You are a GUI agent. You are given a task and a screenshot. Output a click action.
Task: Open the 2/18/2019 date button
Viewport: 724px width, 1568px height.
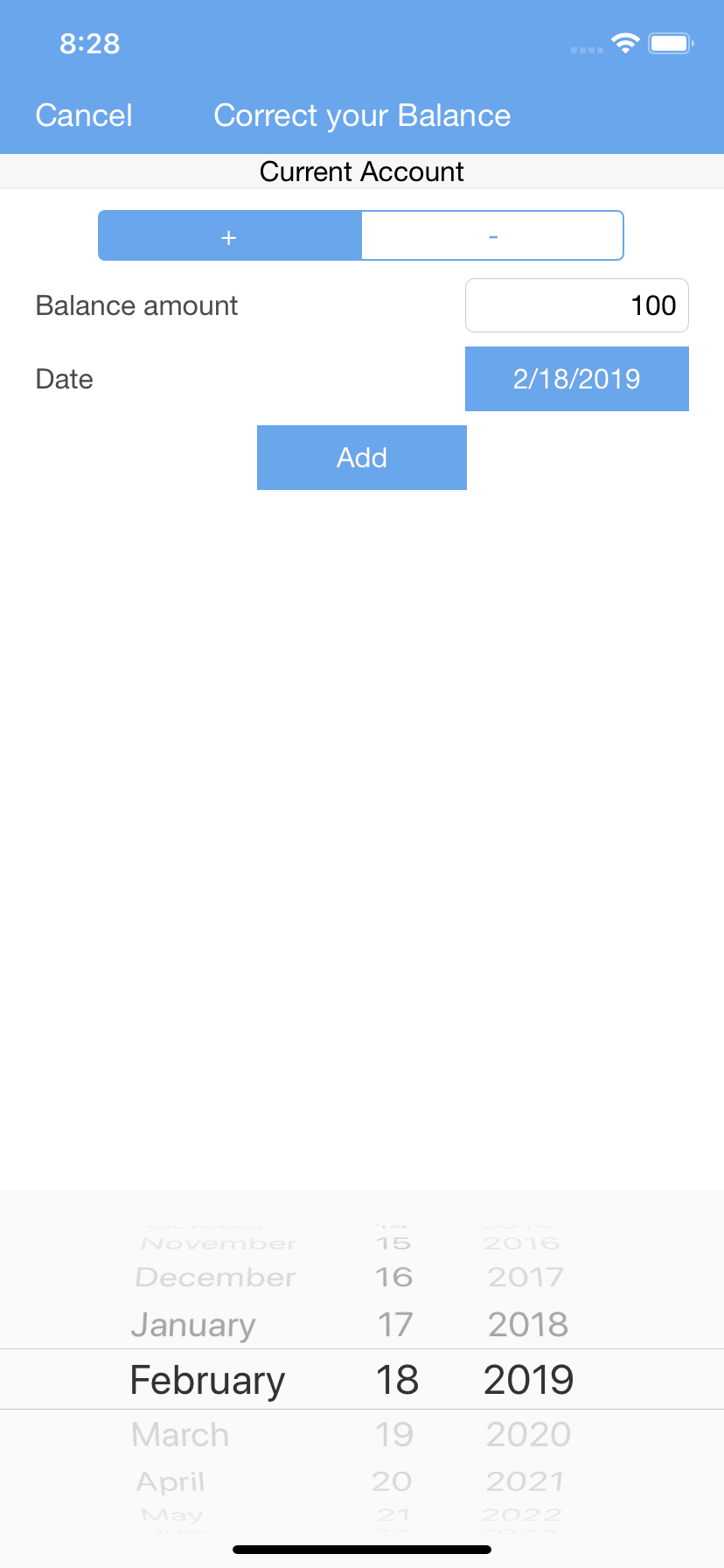[x=577, y=379]
